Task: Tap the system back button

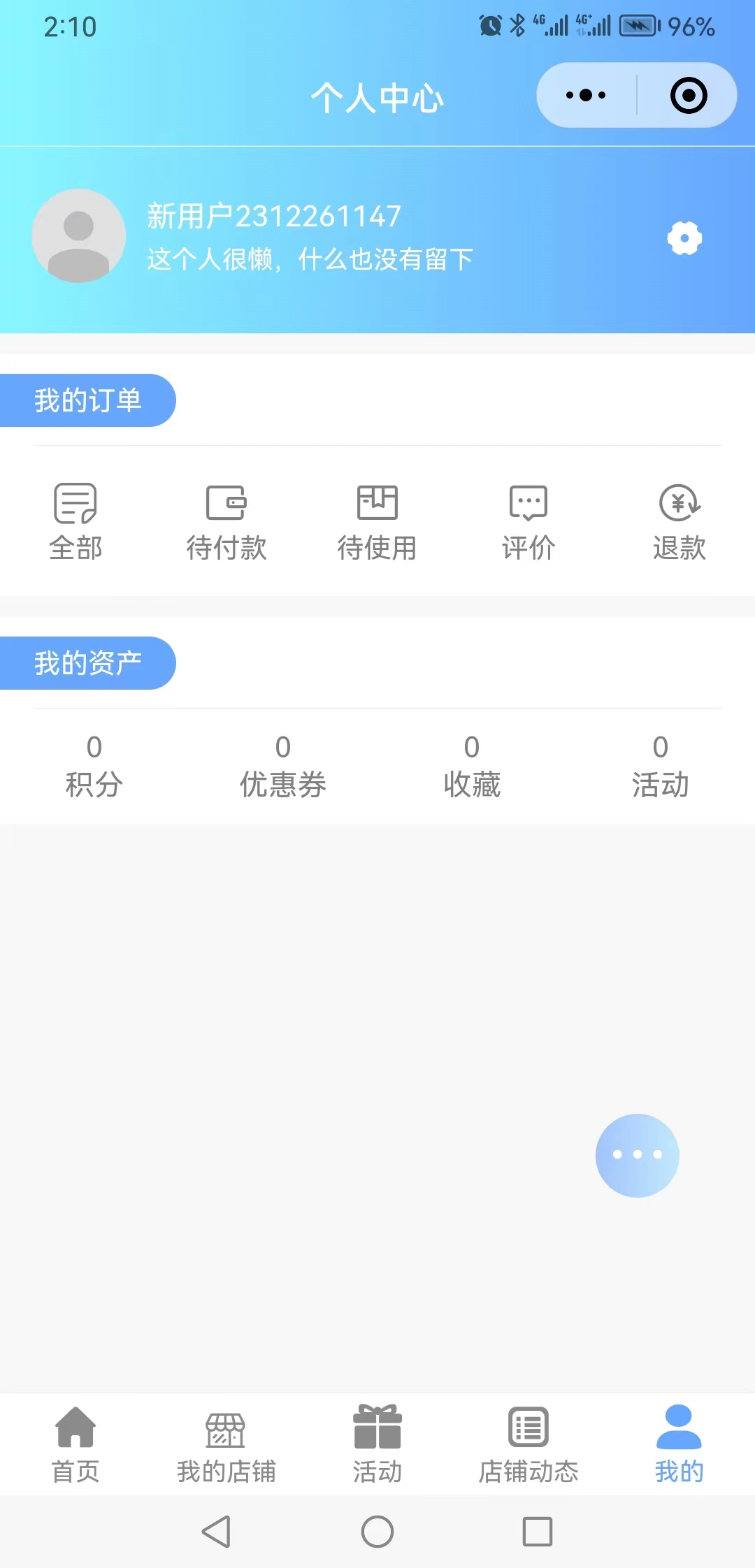Action: point(217,1532)
